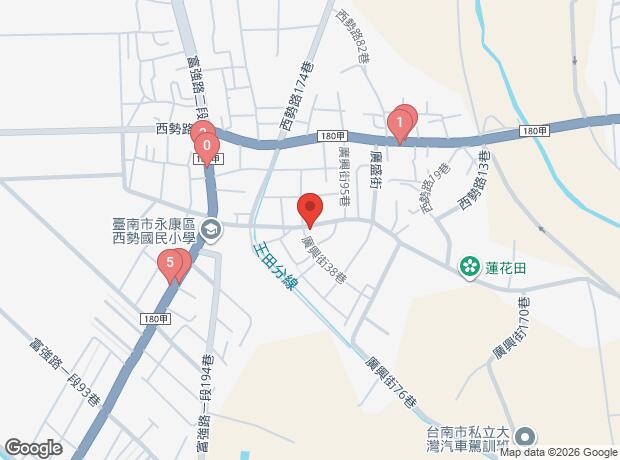The height and width of the screenshot is (460, 620).
Task: Tap map marker numbered 5
Action: pyautogui.click(x=171, y=265)
